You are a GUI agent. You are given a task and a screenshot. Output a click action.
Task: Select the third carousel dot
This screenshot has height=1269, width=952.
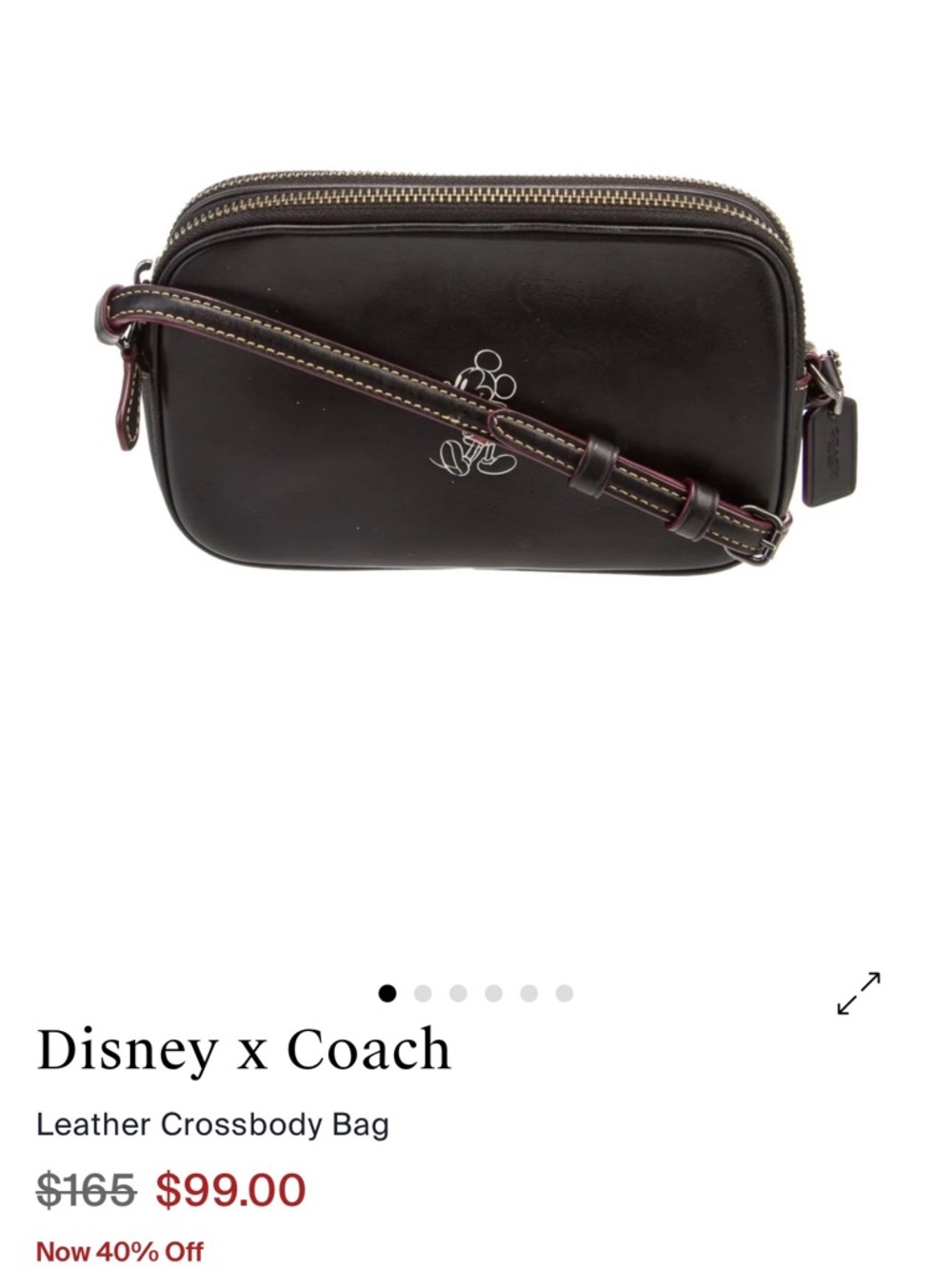[x=455, y=991]
